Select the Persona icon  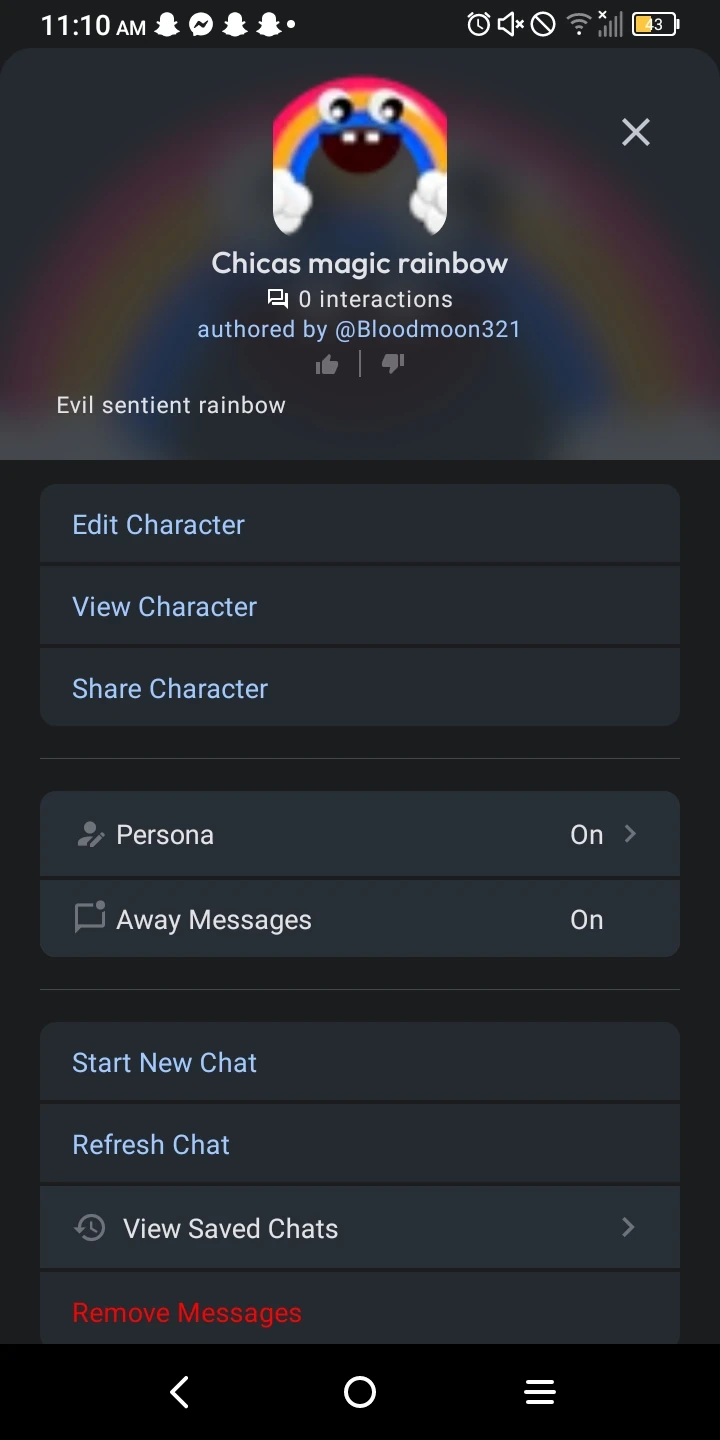[x=90, y=834]
